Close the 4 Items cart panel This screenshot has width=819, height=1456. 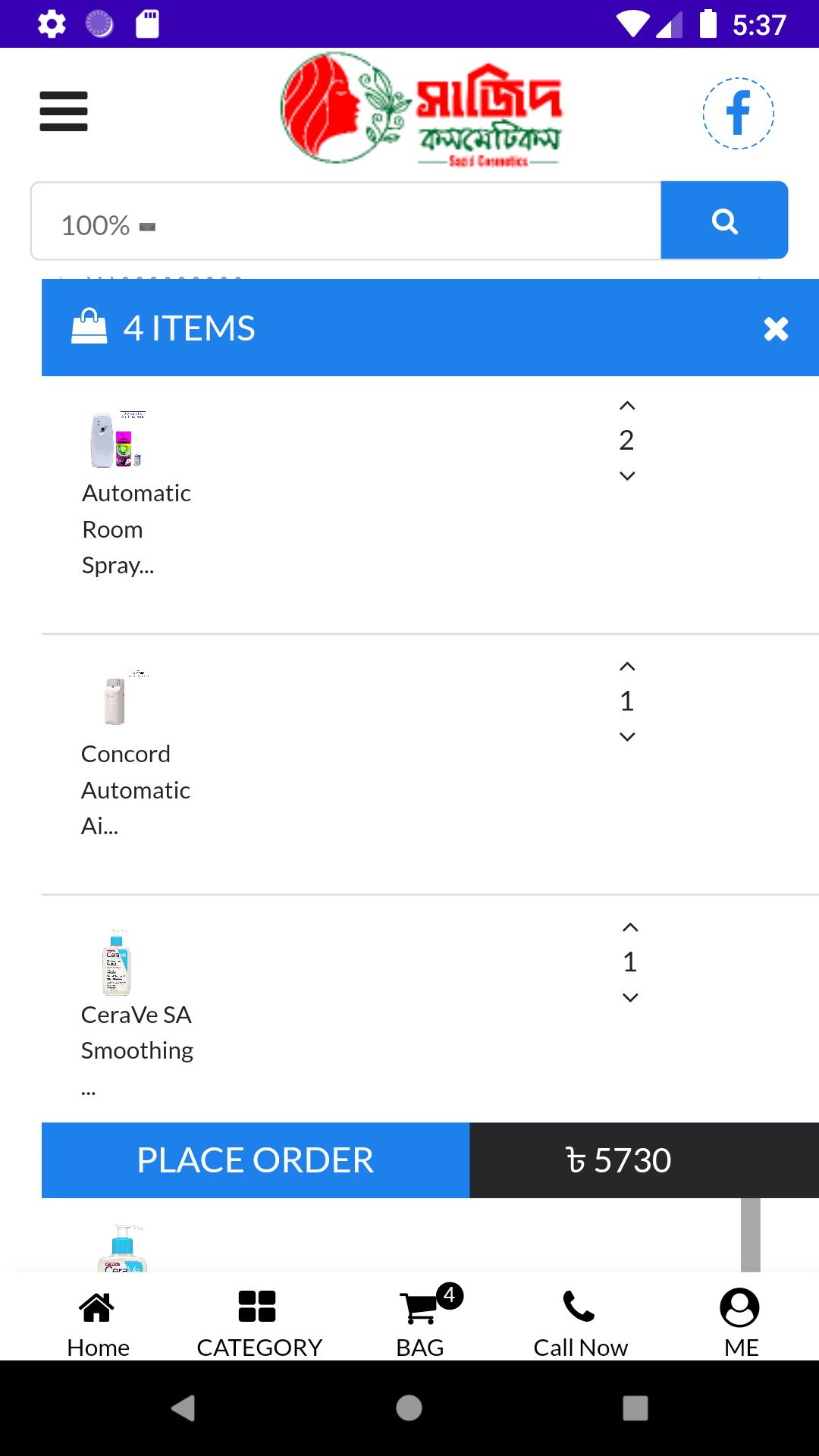point(776,328)
